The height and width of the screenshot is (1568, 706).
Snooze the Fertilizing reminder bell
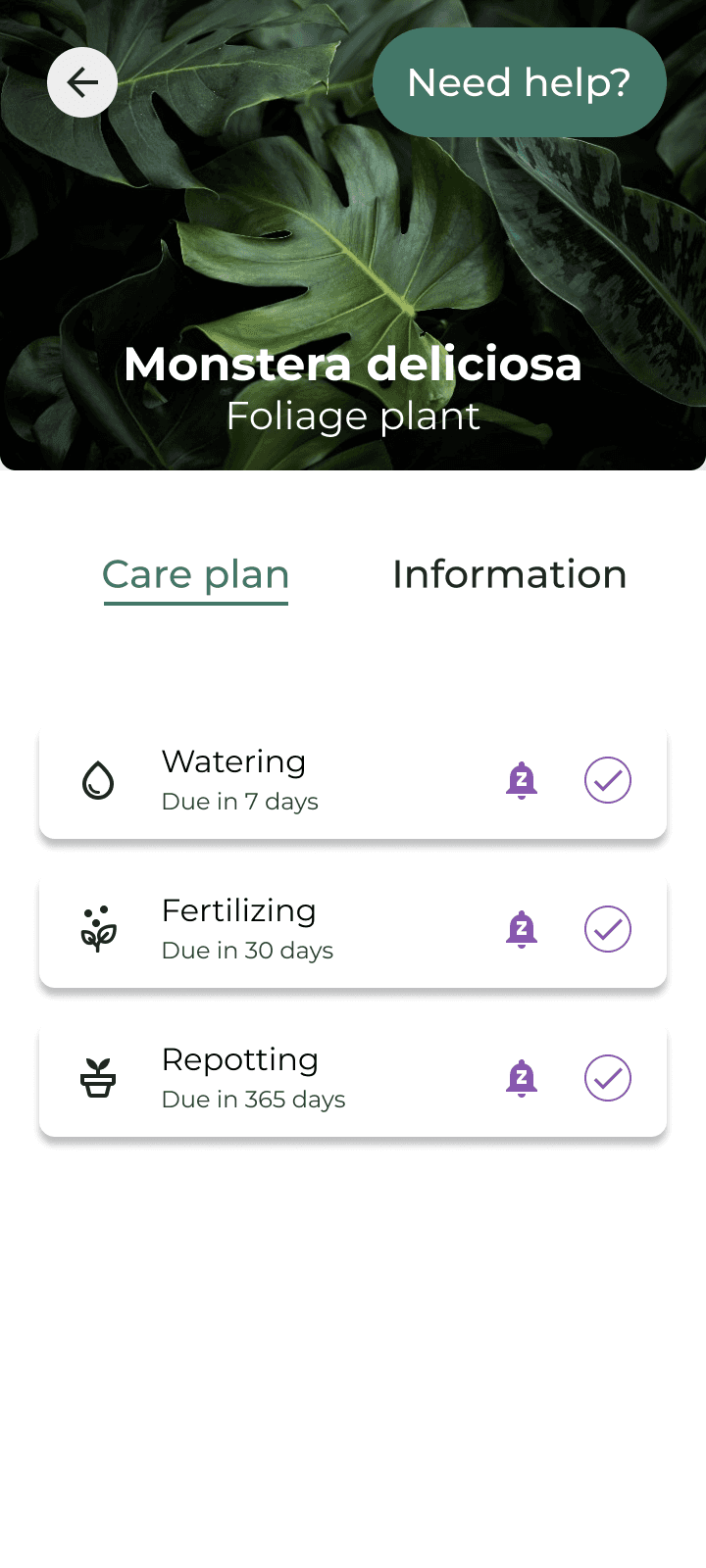522,930
